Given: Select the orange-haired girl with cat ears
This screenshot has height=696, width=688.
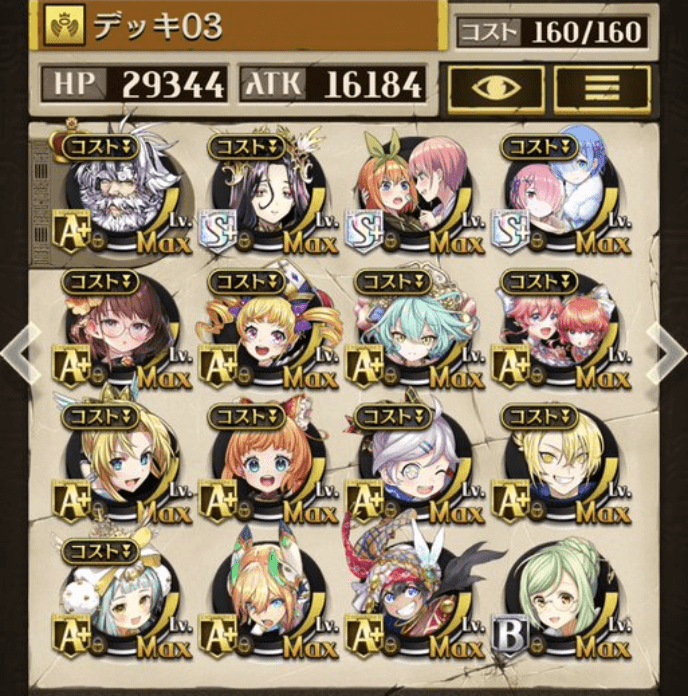Looking at the screenshot, I should coord(262,462).
